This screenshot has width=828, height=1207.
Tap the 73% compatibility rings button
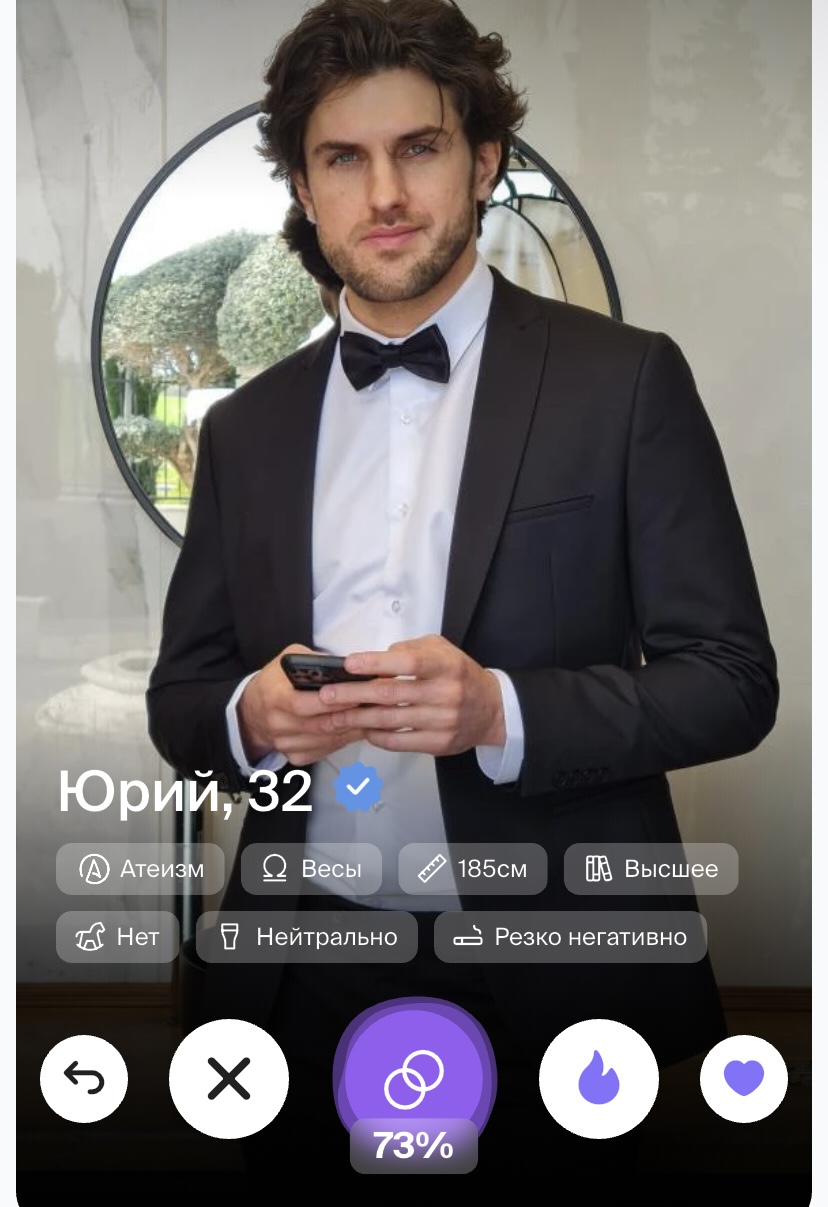pos(414,1080)
